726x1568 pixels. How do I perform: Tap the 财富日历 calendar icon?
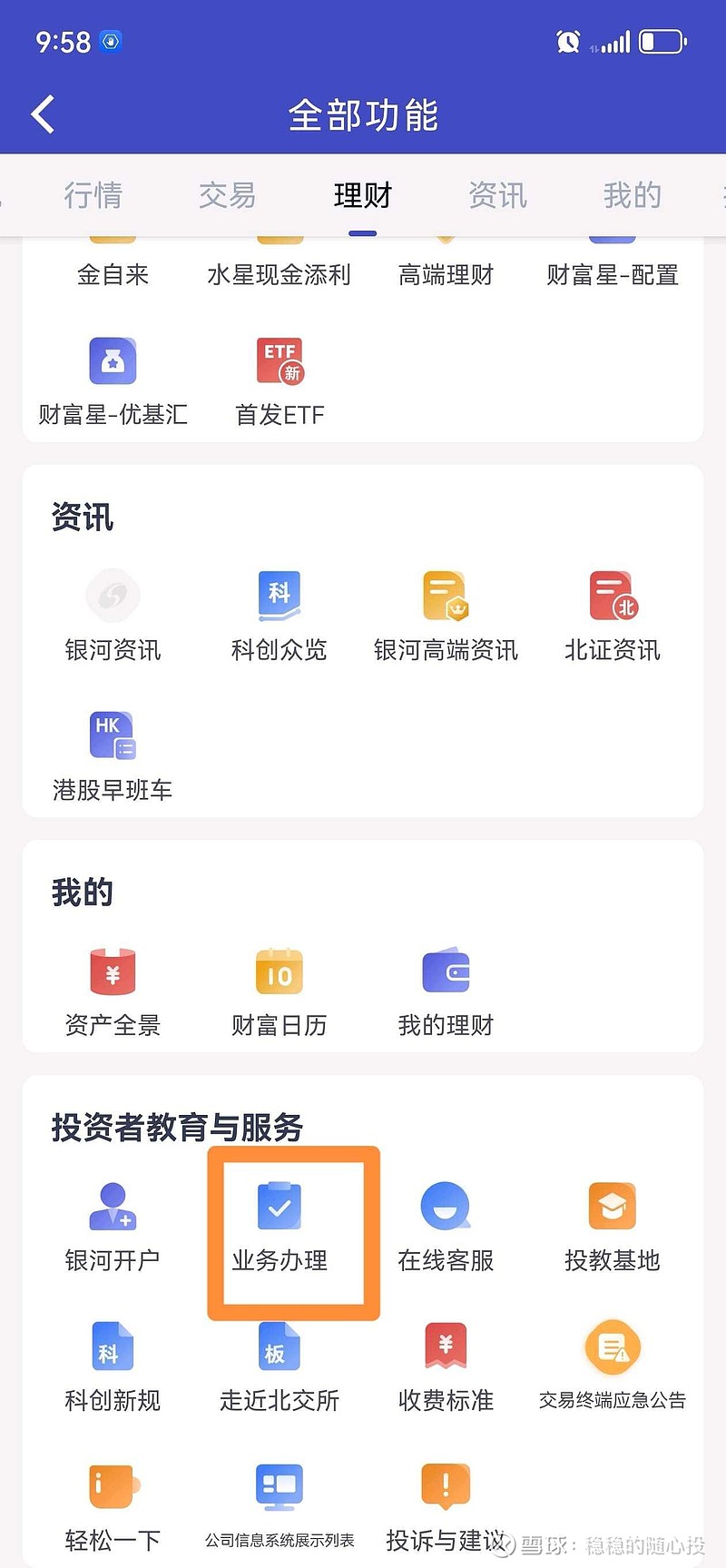coord(279,971)
